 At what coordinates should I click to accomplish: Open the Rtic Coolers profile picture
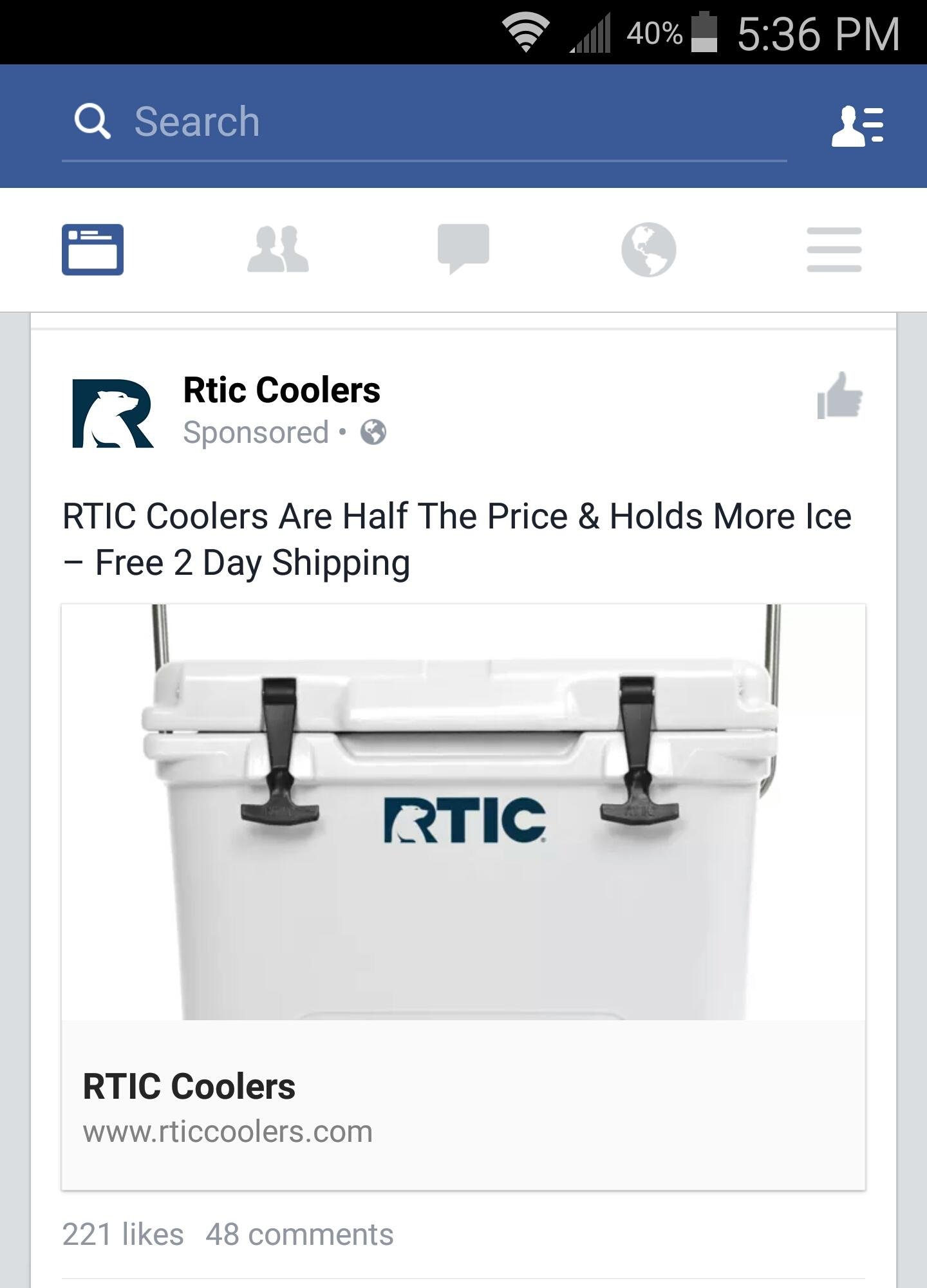113,413
